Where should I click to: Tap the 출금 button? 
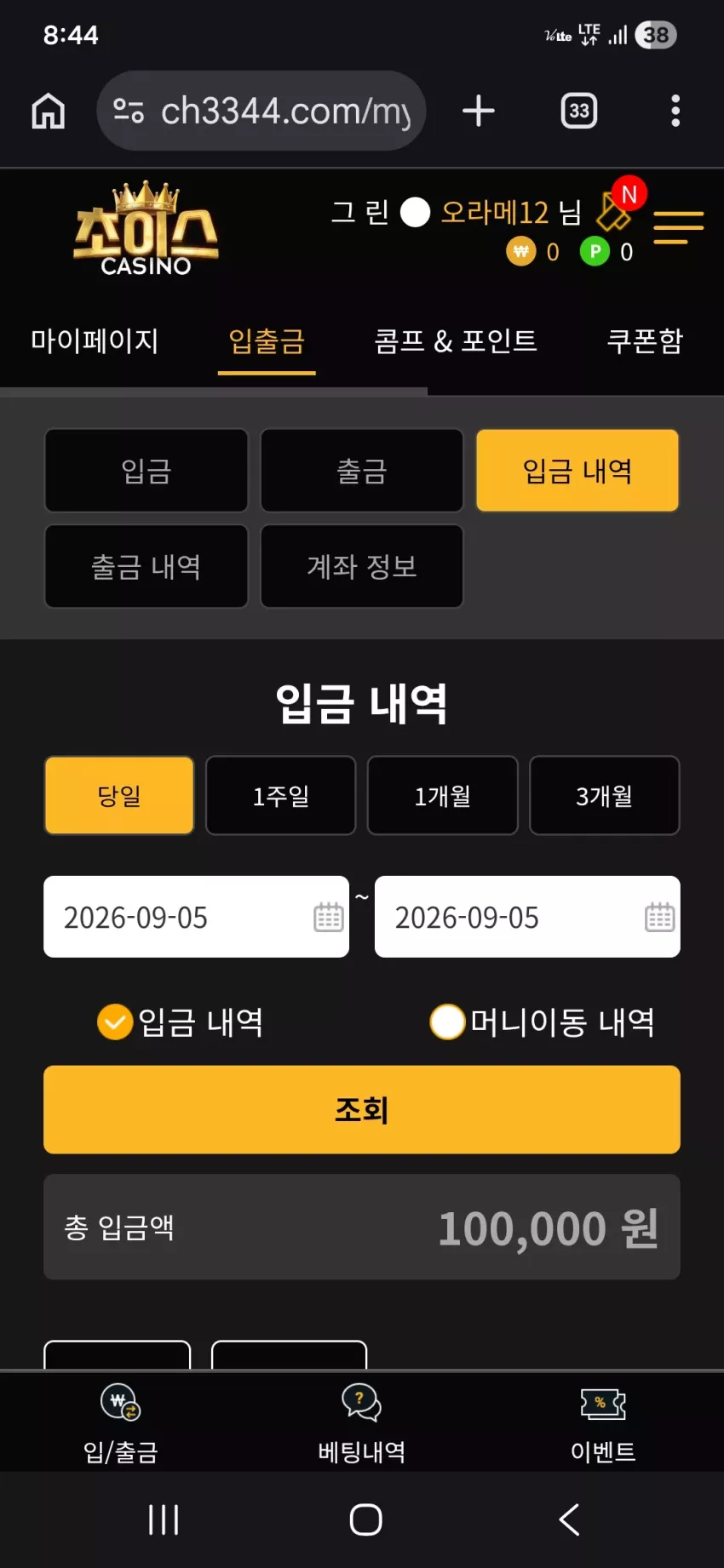(362, 471)
